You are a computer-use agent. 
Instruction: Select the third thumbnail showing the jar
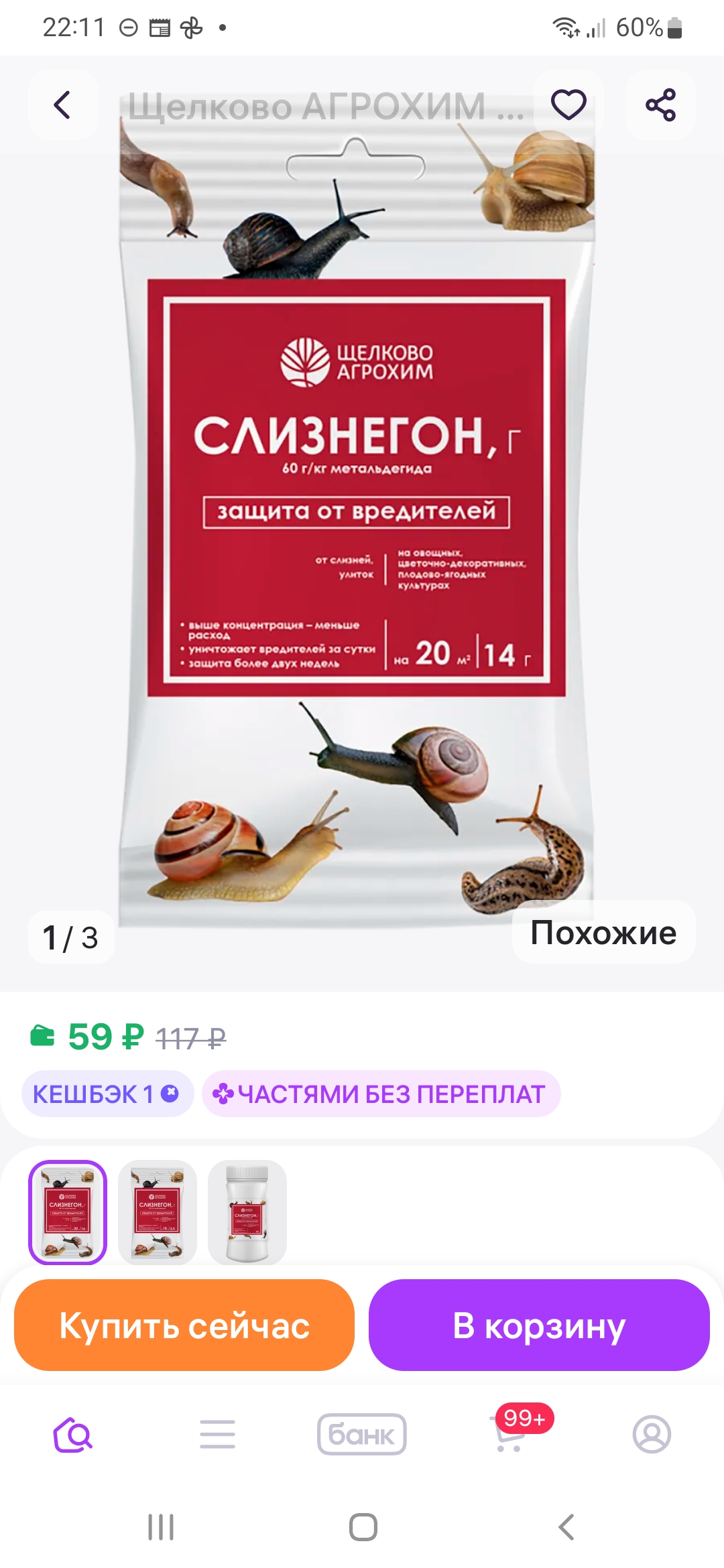(x=247, y=1212)
